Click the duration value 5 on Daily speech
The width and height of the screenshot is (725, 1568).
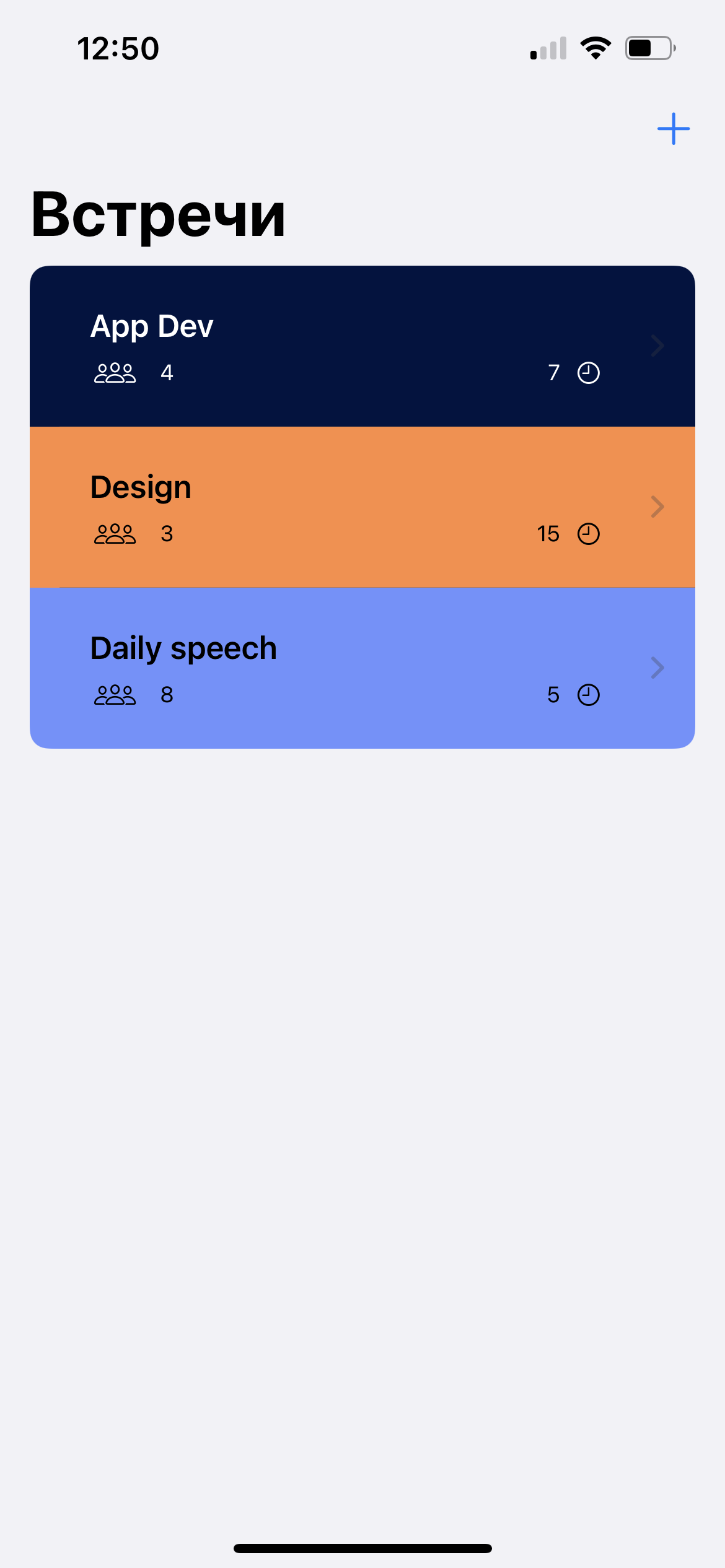pos(551,694)
